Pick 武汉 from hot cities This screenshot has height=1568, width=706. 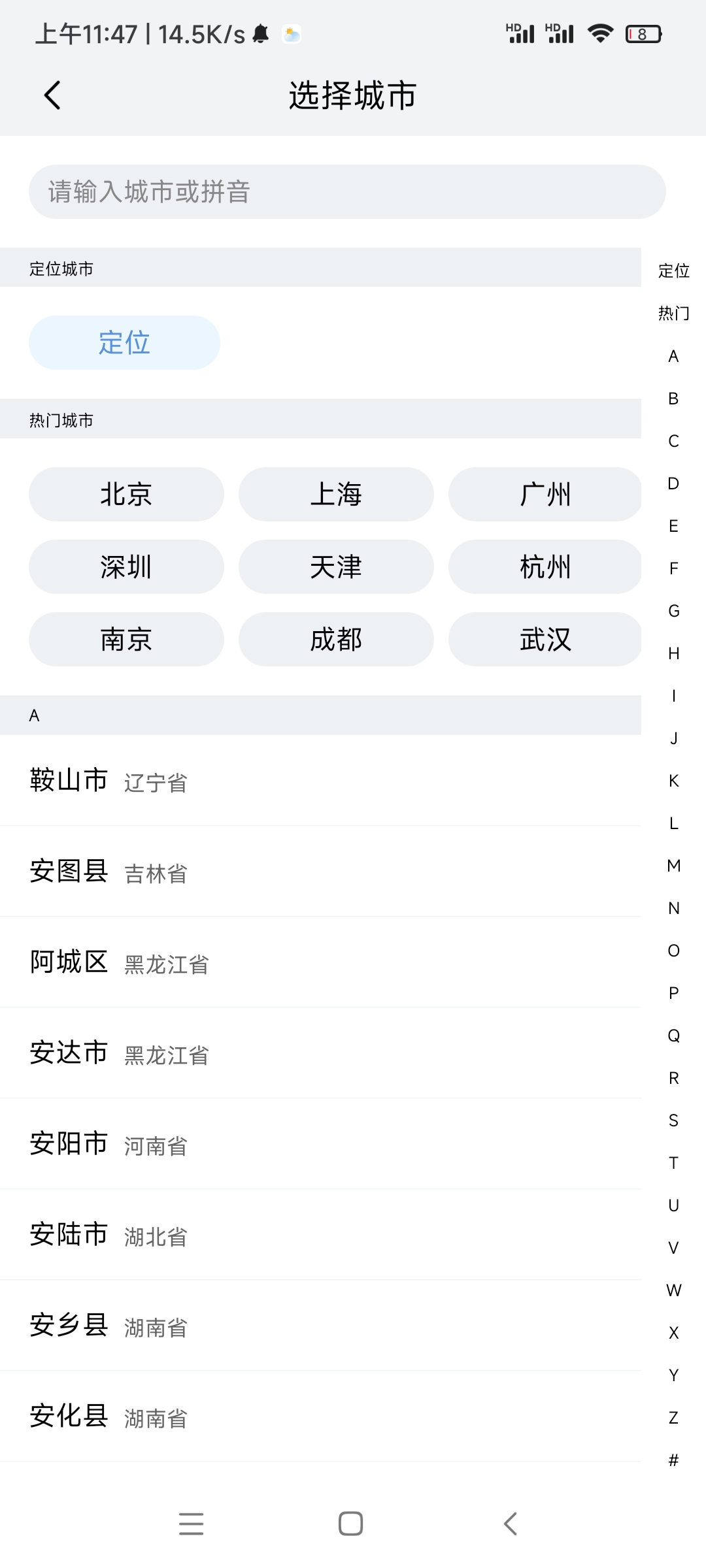(x=545, y=640)
